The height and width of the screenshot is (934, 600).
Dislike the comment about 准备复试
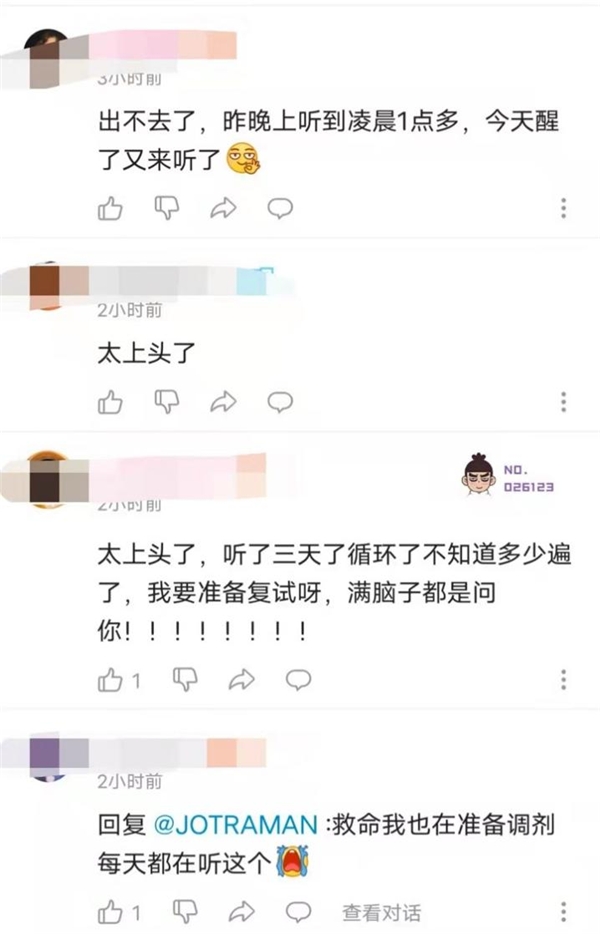[185, 680]
